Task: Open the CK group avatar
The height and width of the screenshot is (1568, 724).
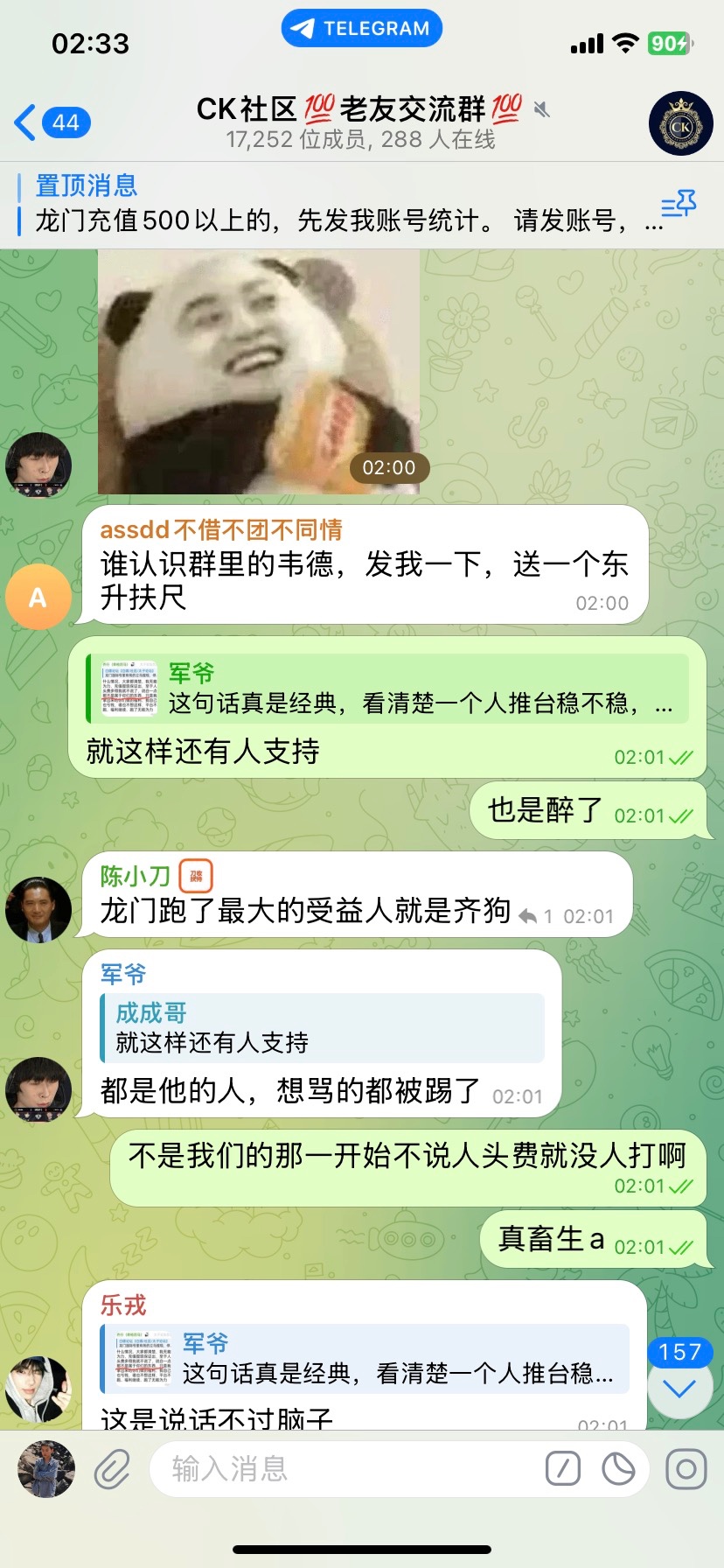Action: pyautogui.click(x=680, y=124)
